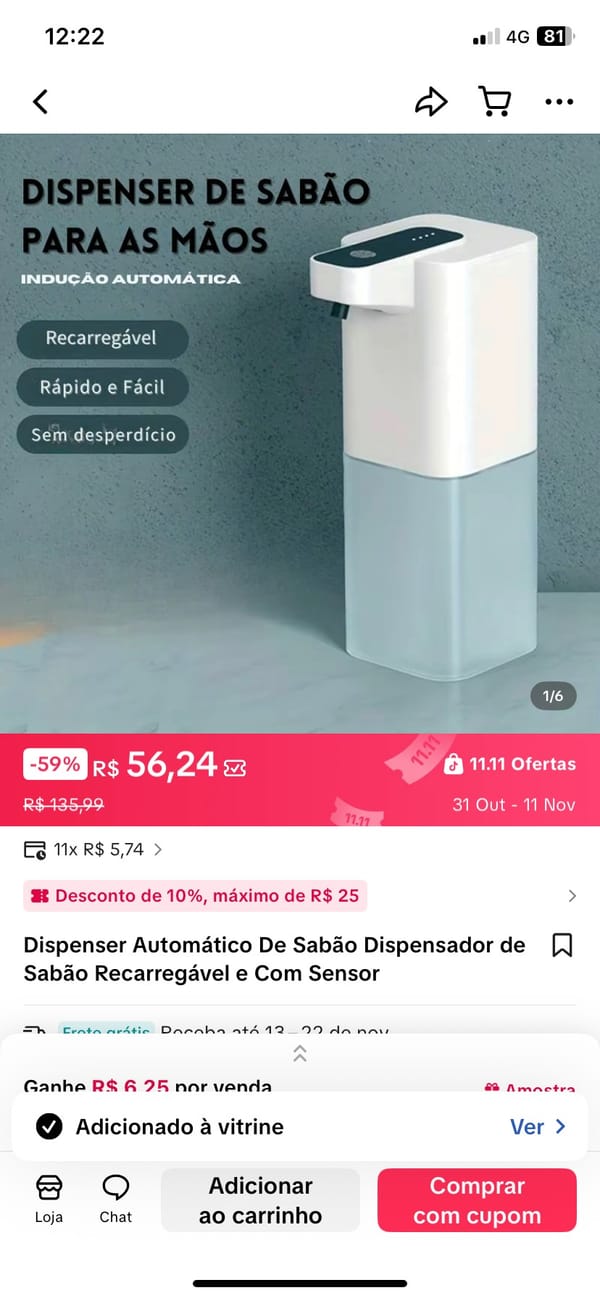Expand the bottom panel with the double chevron
Image resolution: width=600 pixels, height=1299 pixels.
[x=300, y=1053]
